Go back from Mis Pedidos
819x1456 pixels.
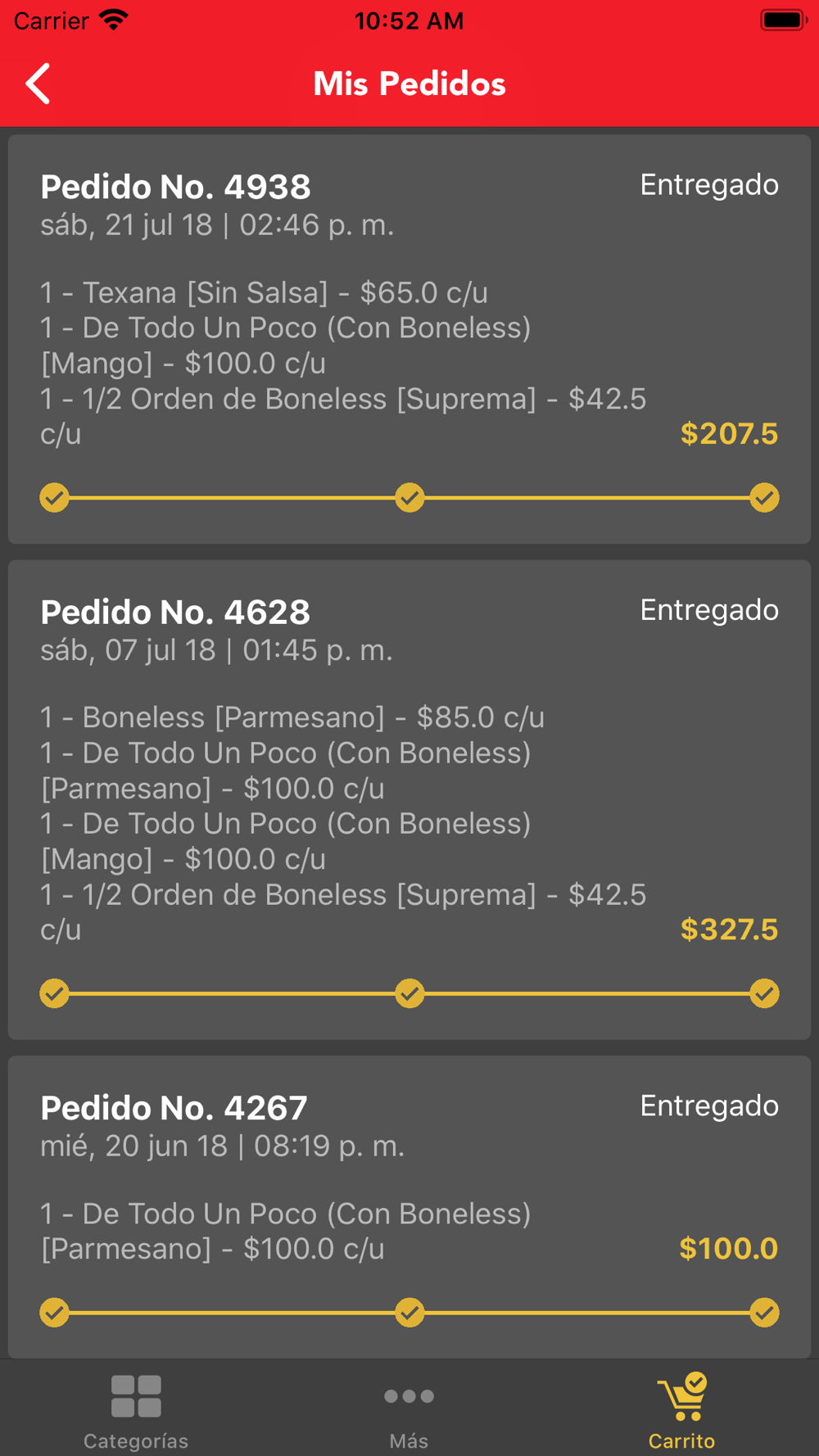(38, 84)
